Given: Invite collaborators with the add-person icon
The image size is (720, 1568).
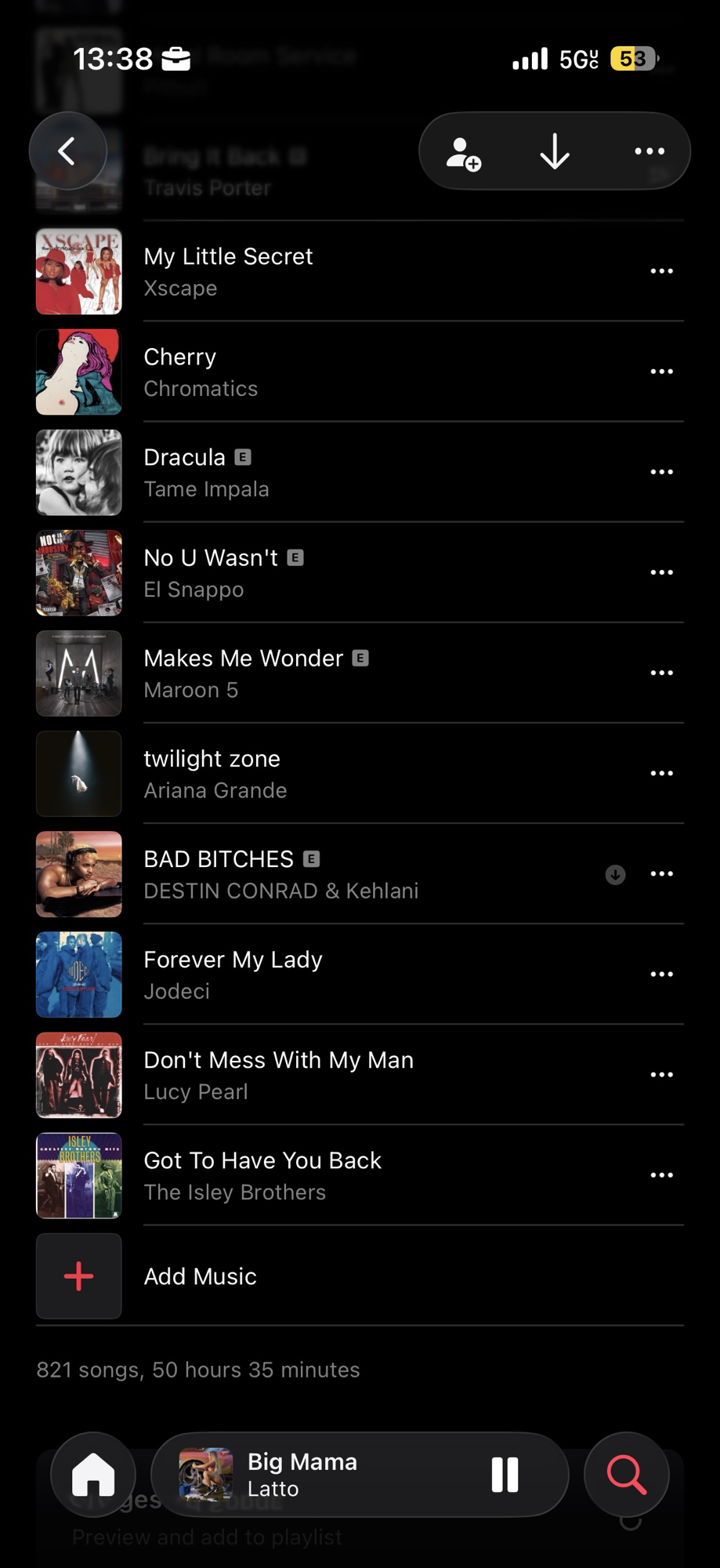Looking at the screenshot, I should (463, 152).
